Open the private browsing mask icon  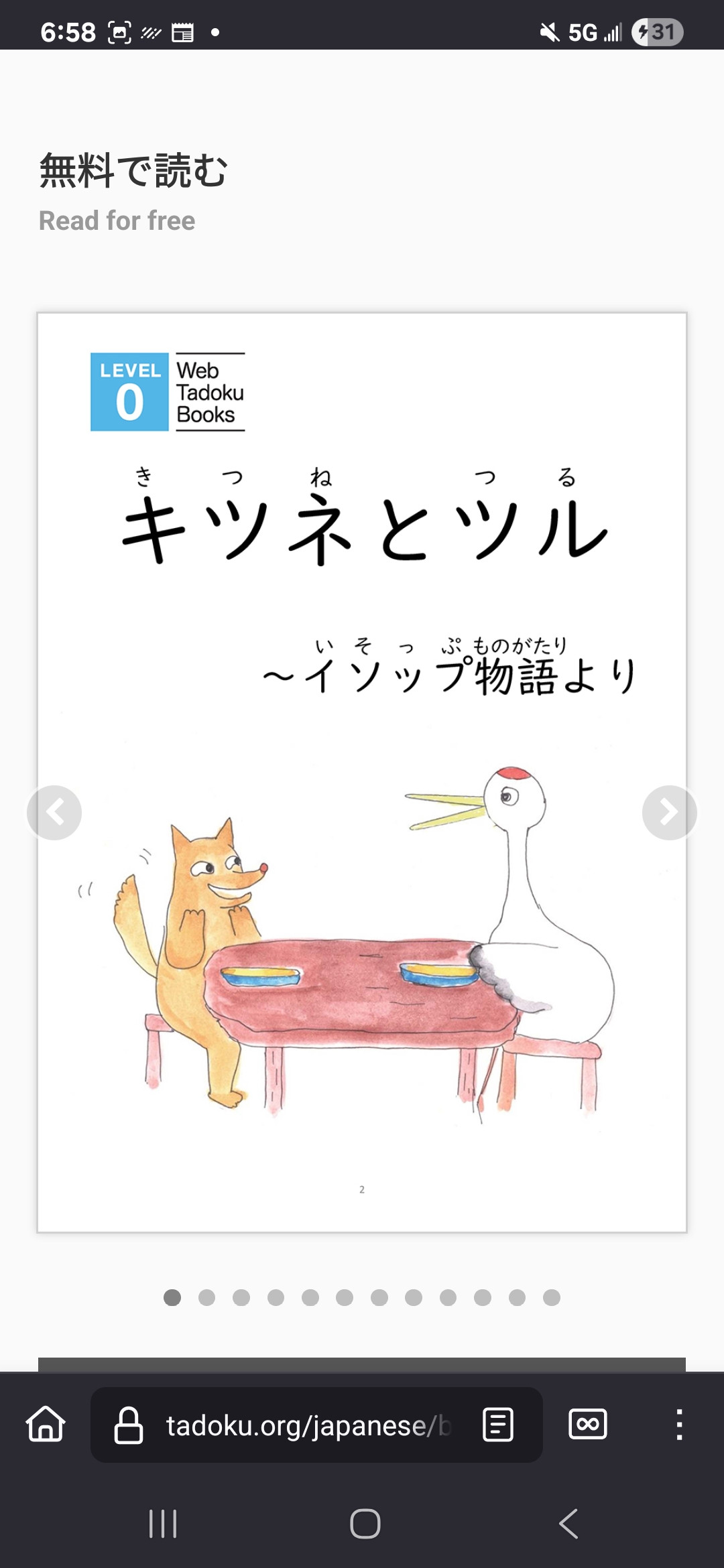tap(588, 1424)
